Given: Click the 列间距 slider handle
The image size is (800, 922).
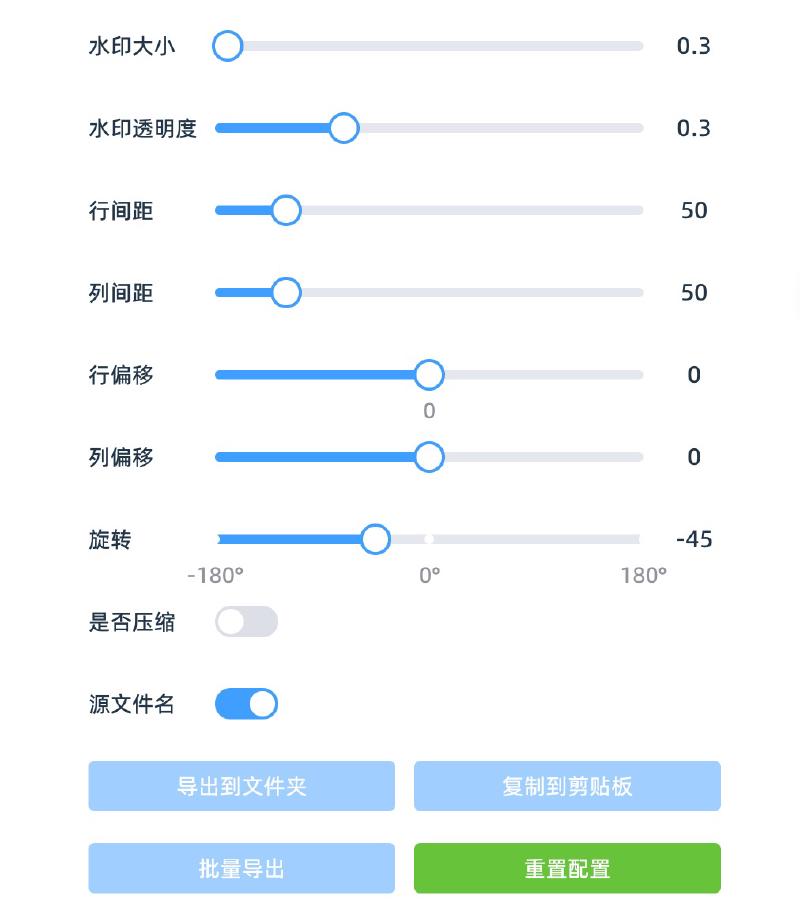Looking at the screenshot, I should tap(287, 293).
